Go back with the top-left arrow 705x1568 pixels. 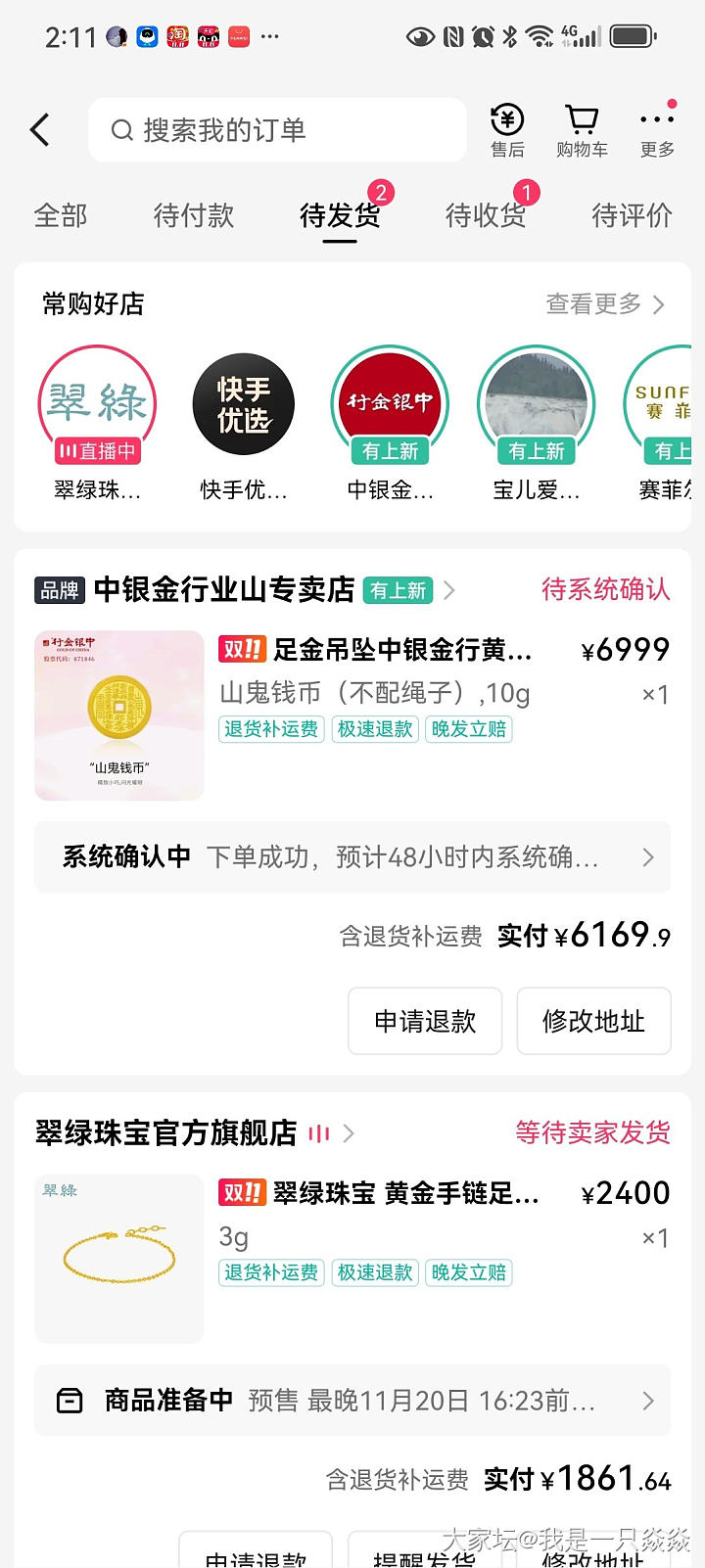[x=40, y=130]
